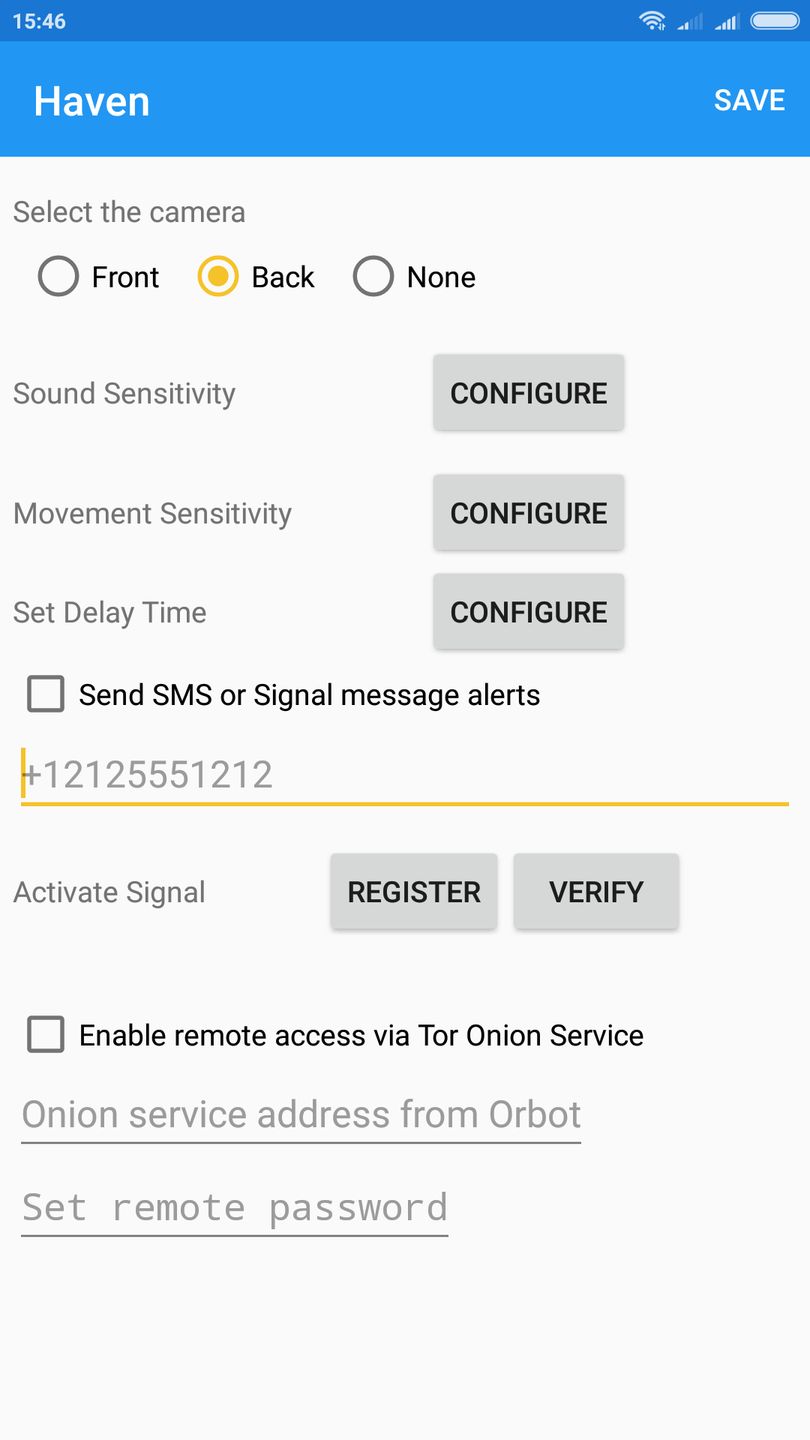Image resolution: width=810 pixels, height=1440 pixels.
Task: Configure Set Delay Time
Action: coord(528,612)
